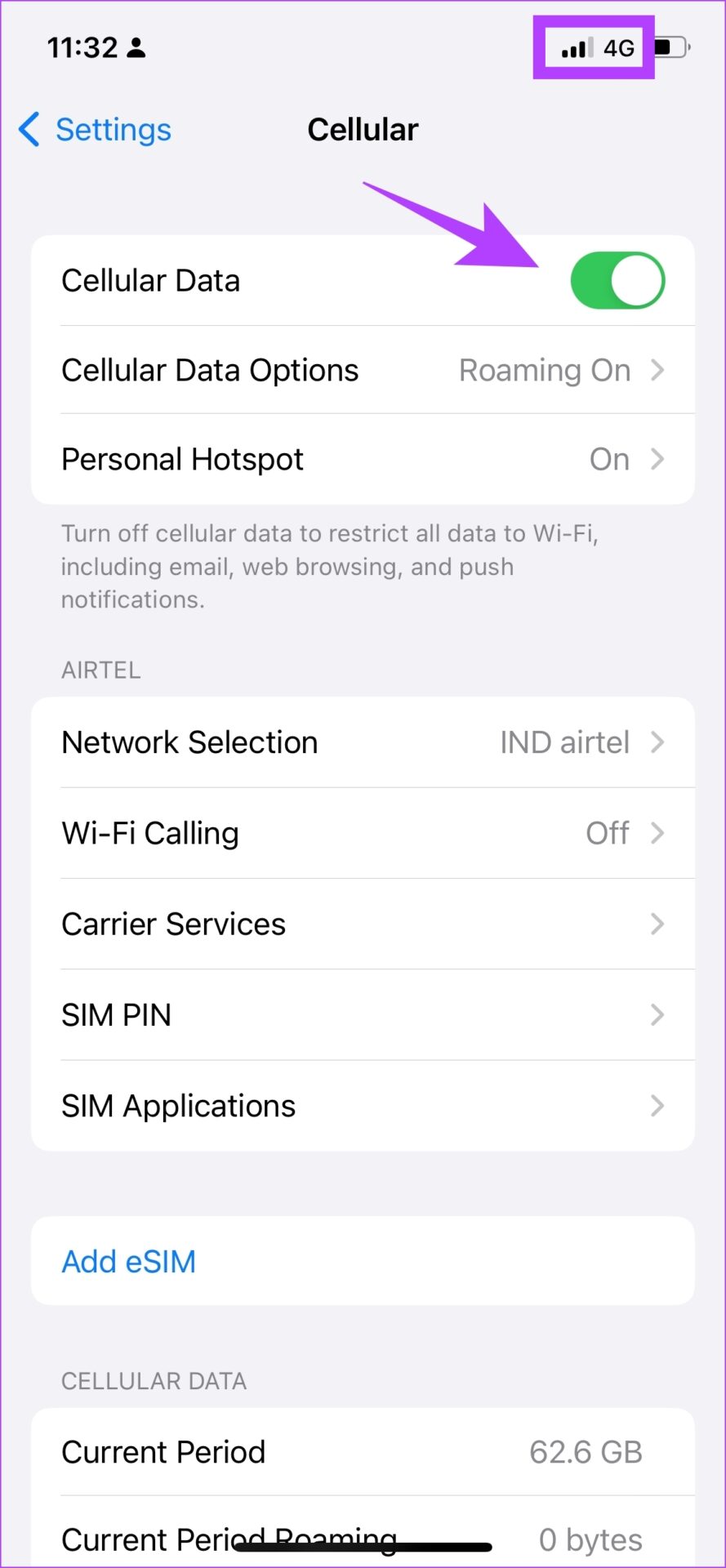This screenshot has height=1568, width=726.
Task: Open Carrier Services
Action: 363,924
